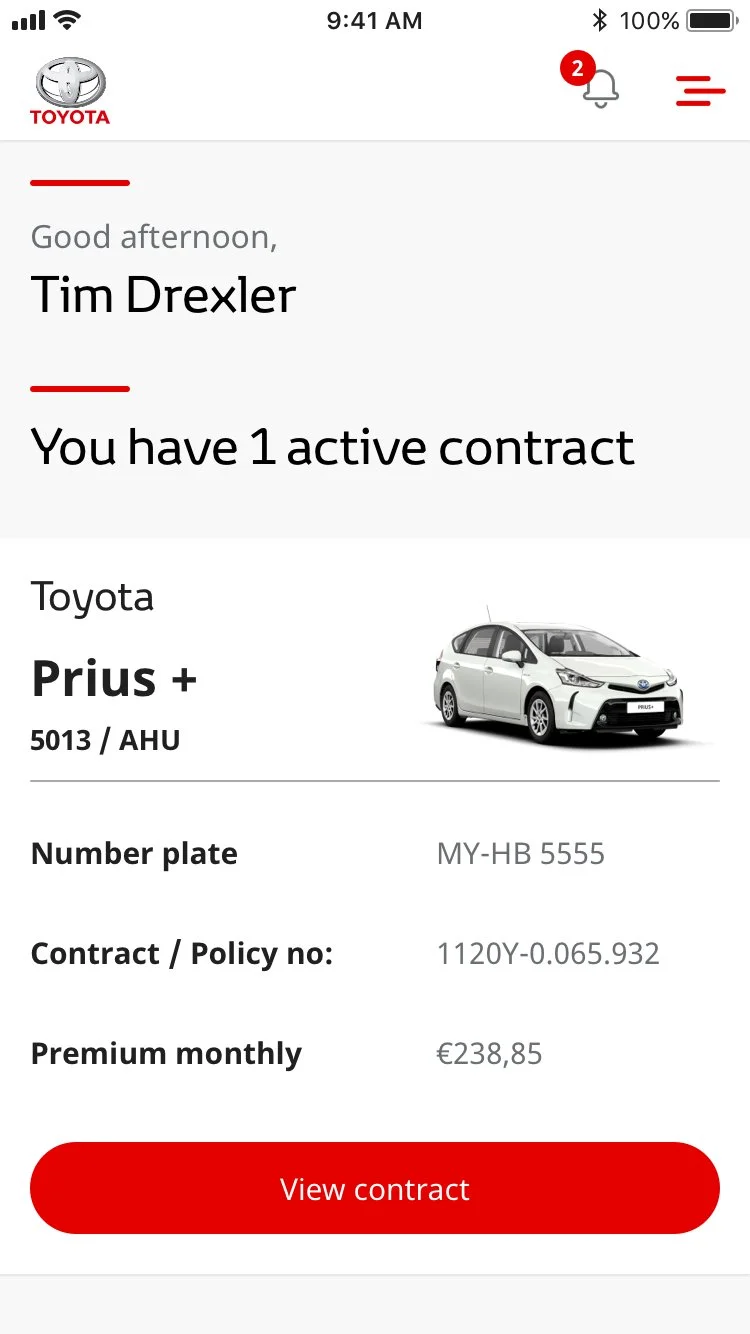
Task: Open the hamburger menu
Action: coord(700,90)
